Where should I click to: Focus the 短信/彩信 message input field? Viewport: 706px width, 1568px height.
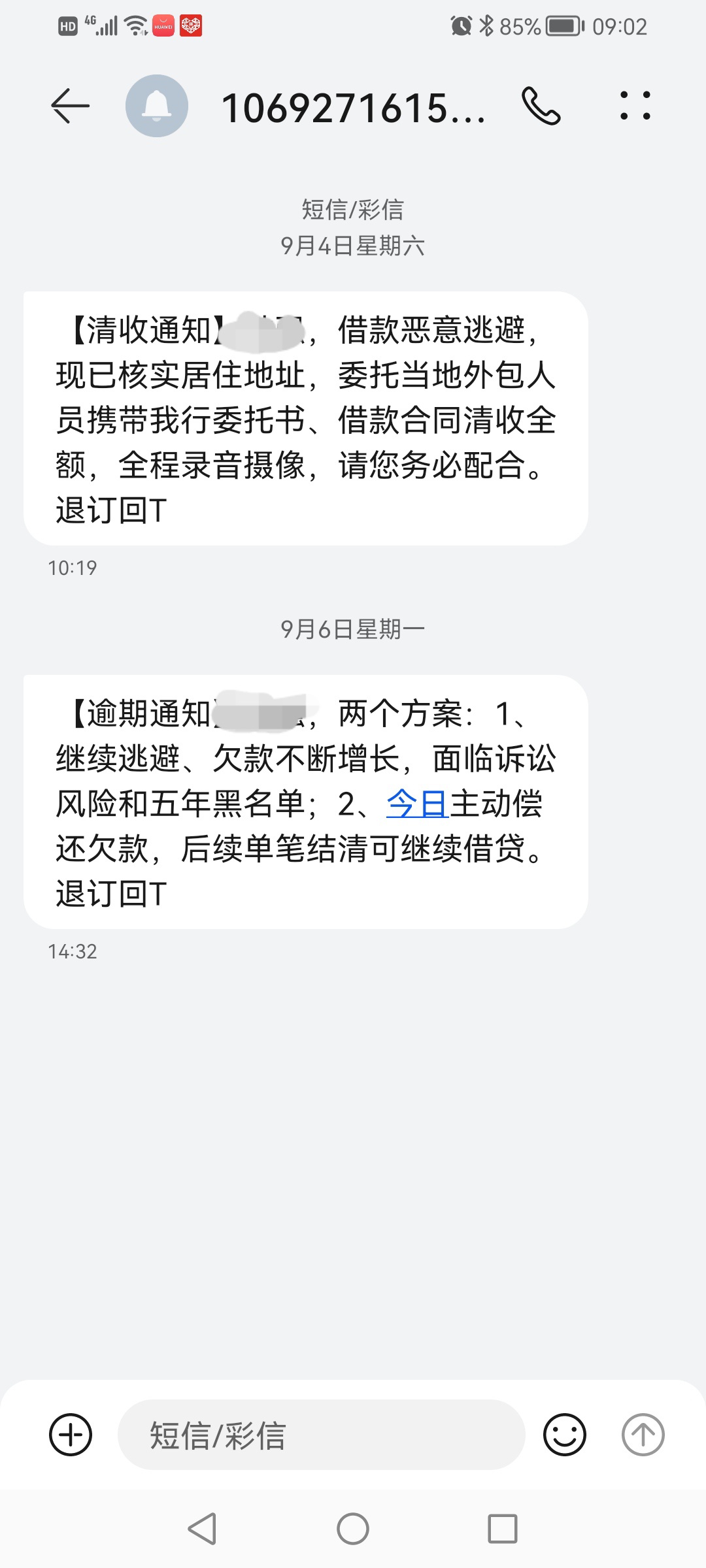tap(321, 1435)
